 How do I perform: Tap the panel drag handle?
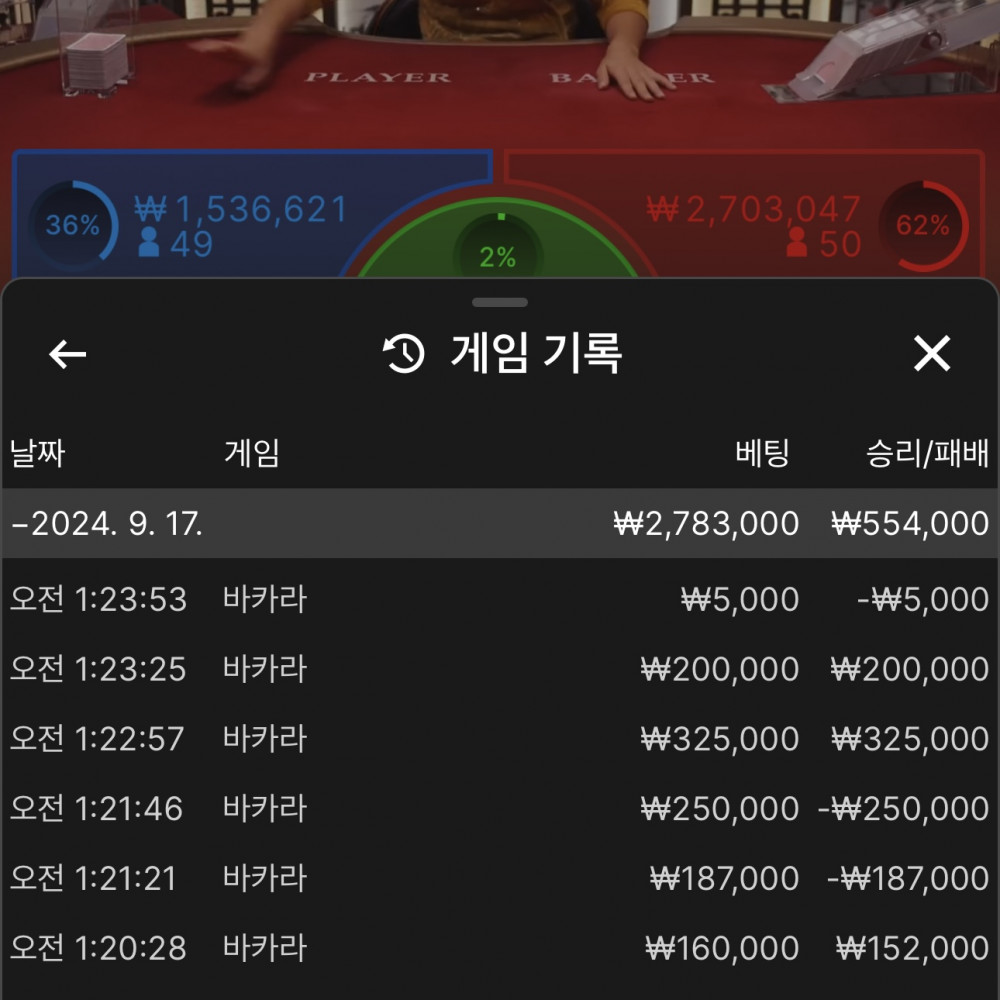(x=500, y=302)
